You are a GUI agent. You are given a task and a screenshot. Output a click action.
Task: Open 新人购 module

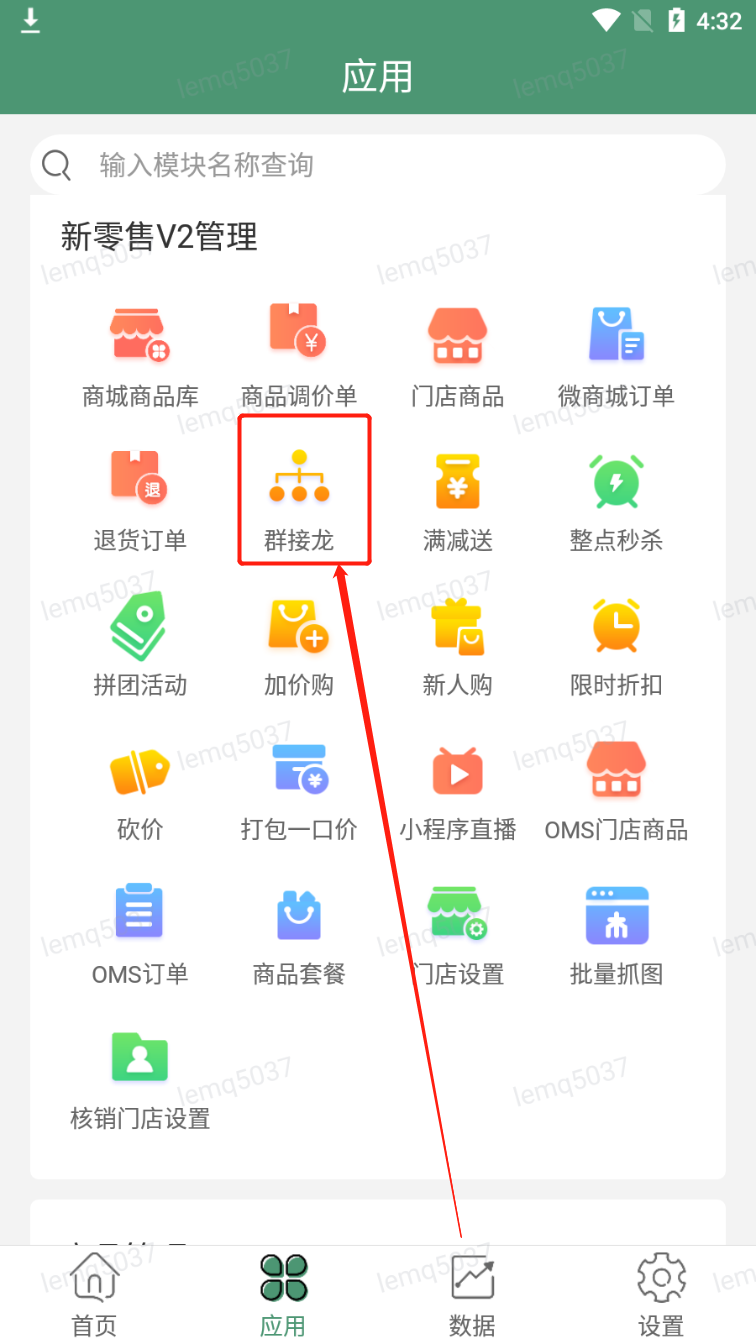[x=458, y=643]
